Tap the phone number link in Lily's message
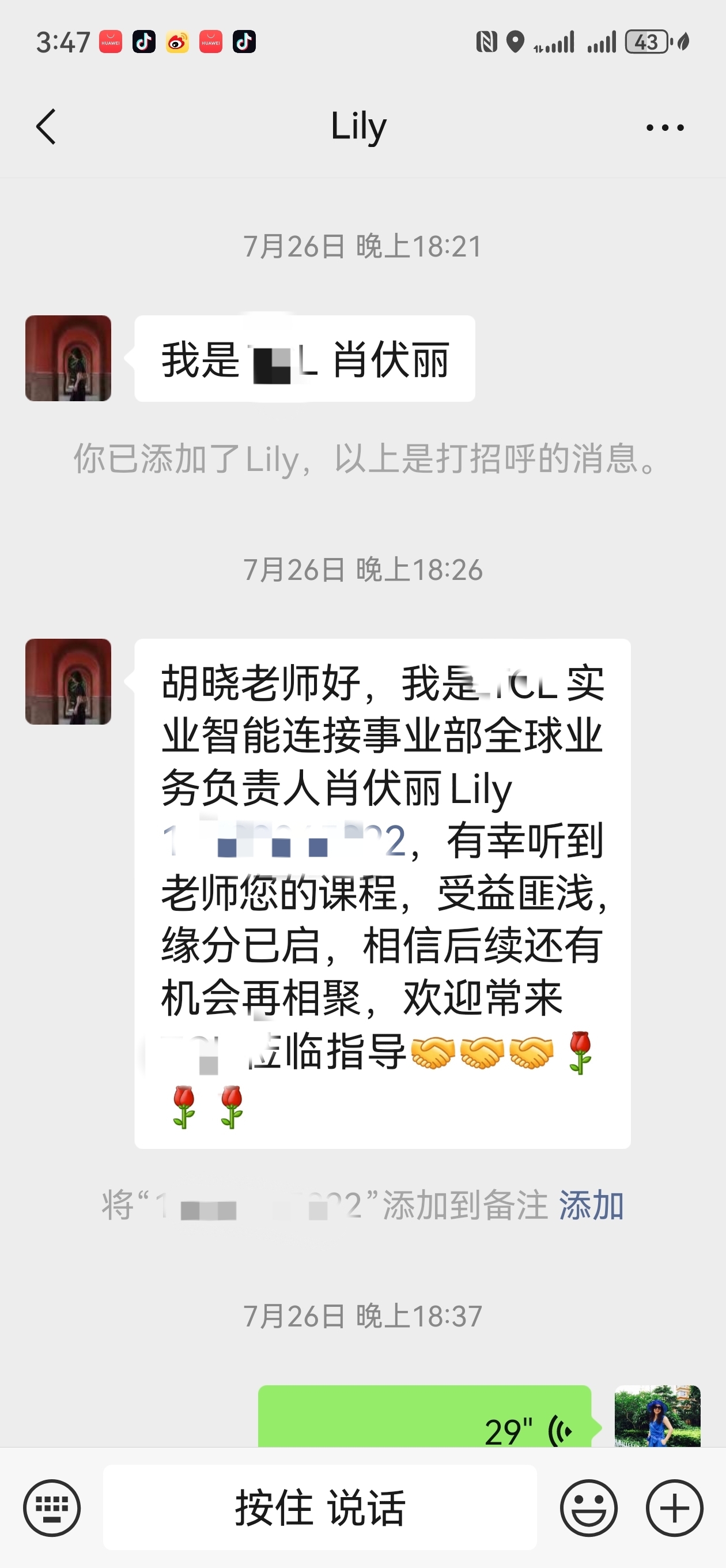 (x=283, y=842)
